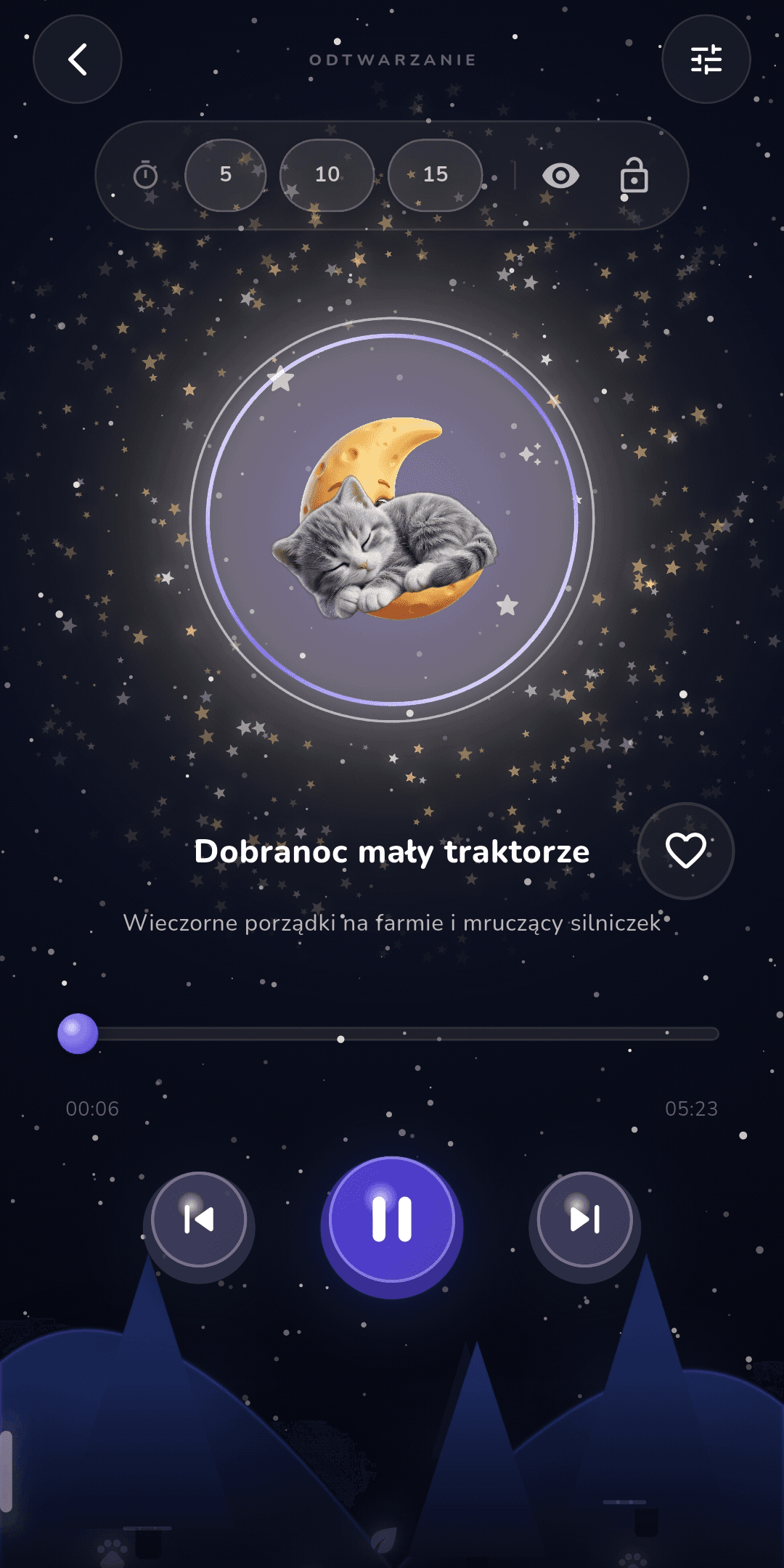The image size is (784, 1568).
Task: Skip to the previous track
Action: tap(199, 1220)
